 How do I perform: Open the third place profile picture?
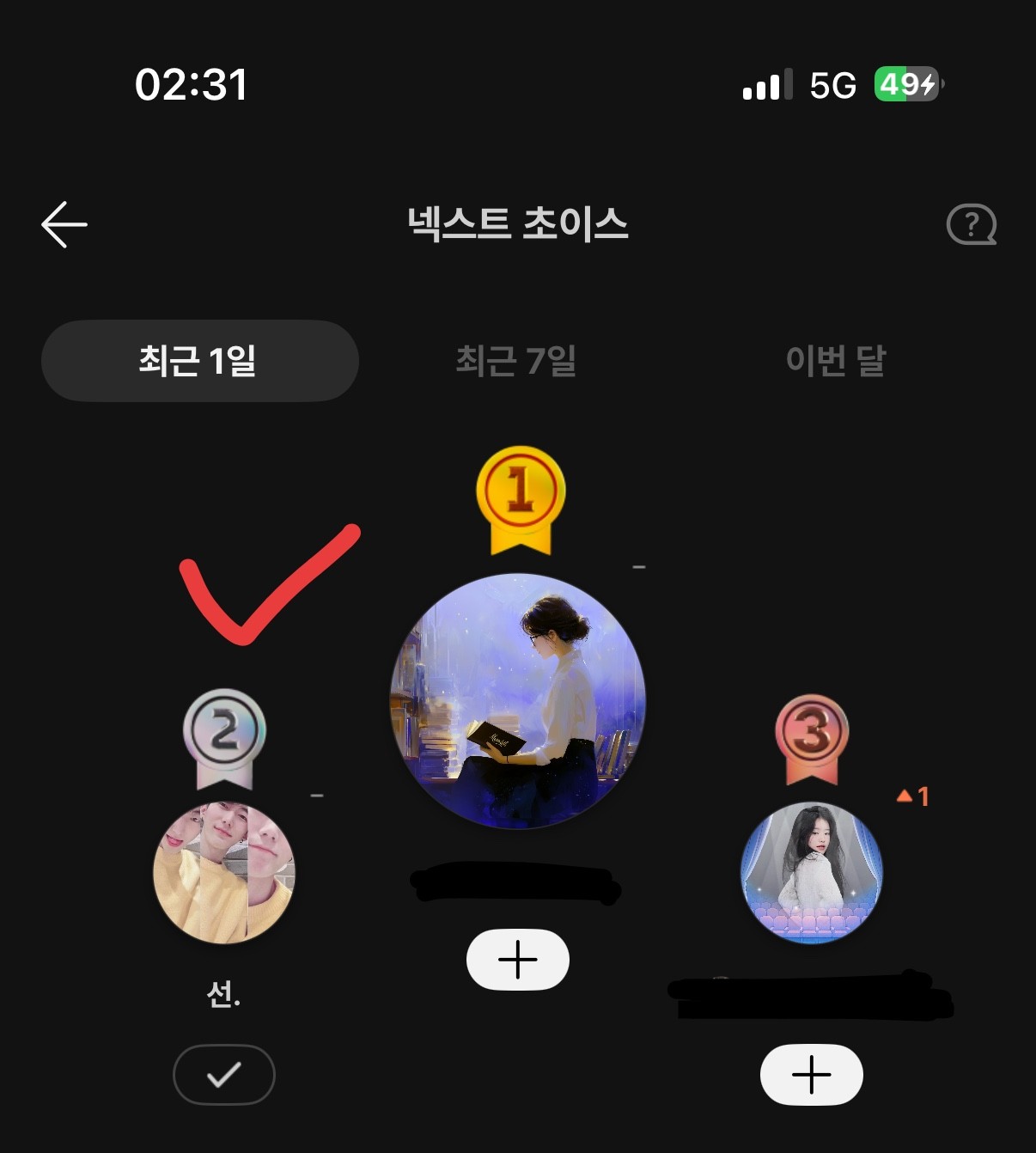(x=812, y=873)
